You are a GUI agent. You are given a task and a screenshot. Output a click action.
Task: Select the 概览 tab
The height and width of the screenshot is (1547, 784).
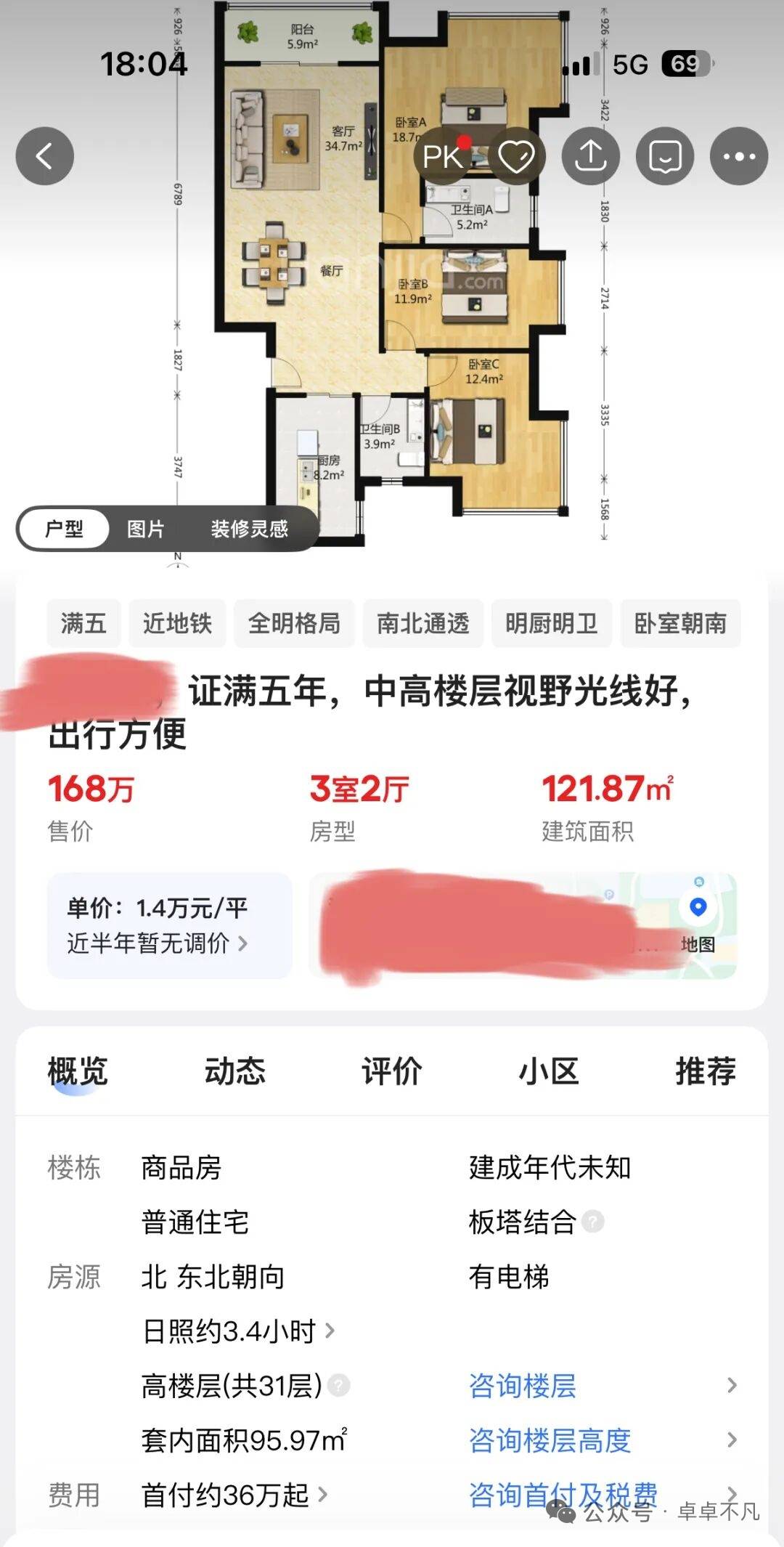click(x=78, y=1071)
